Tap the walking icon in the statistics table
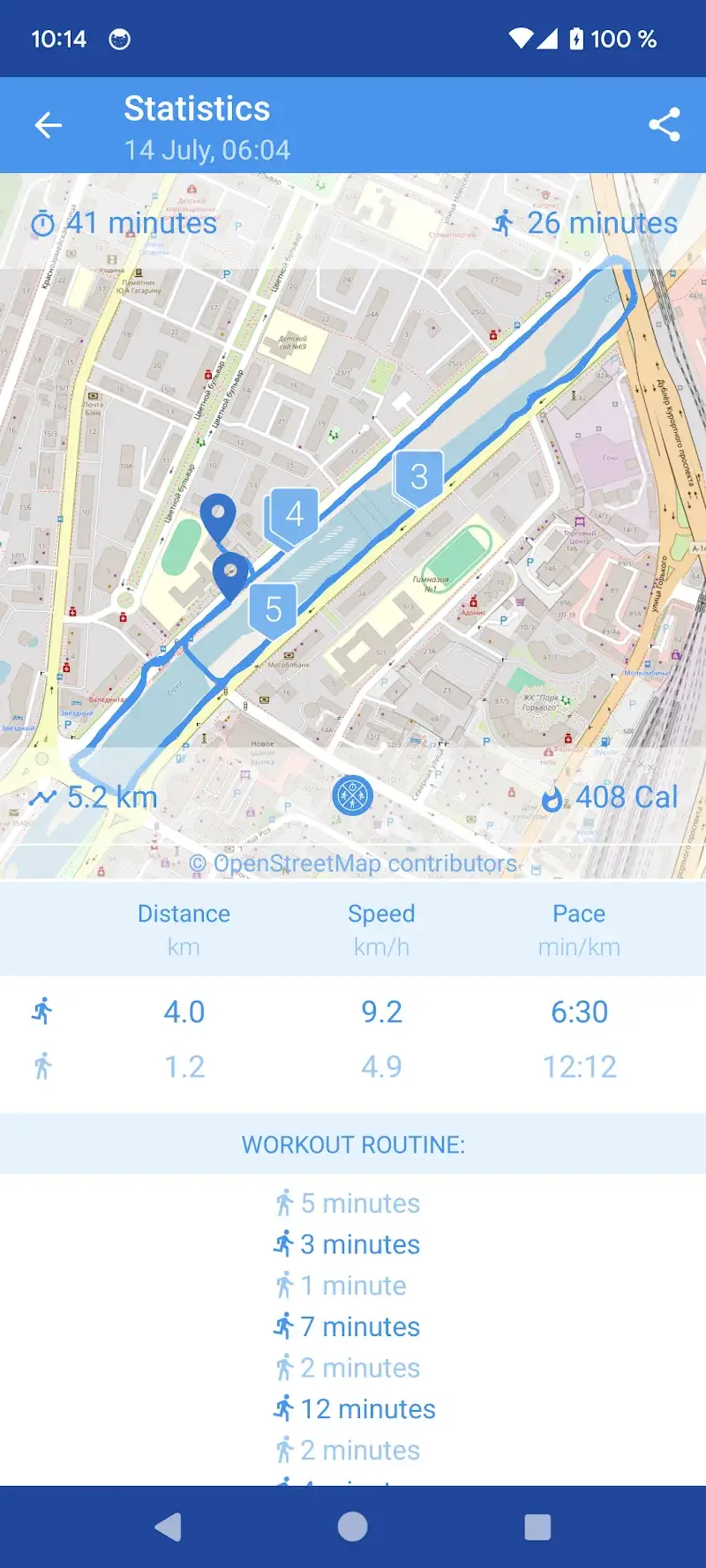 coord(41,1067)
